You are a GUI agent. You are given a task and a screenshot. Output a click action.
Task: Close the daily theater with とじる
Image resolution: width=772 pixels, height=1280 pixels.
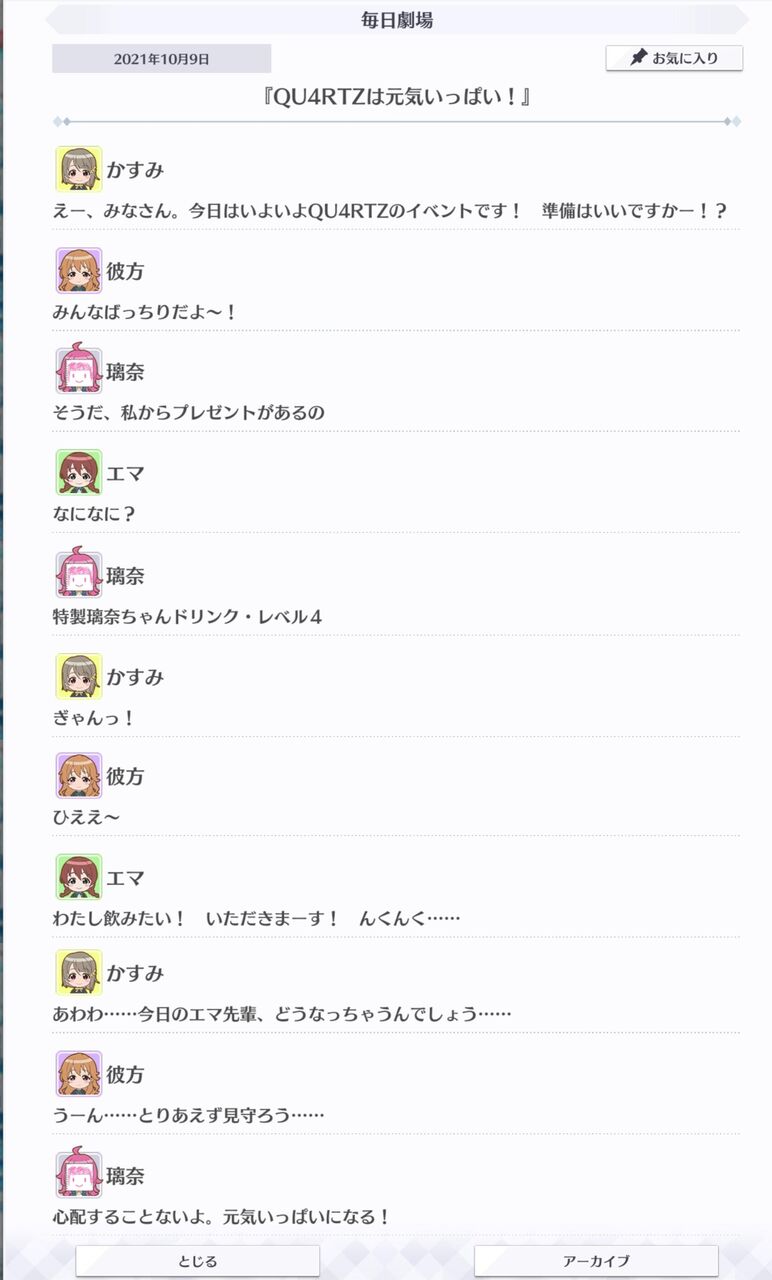click(197, 1260)
